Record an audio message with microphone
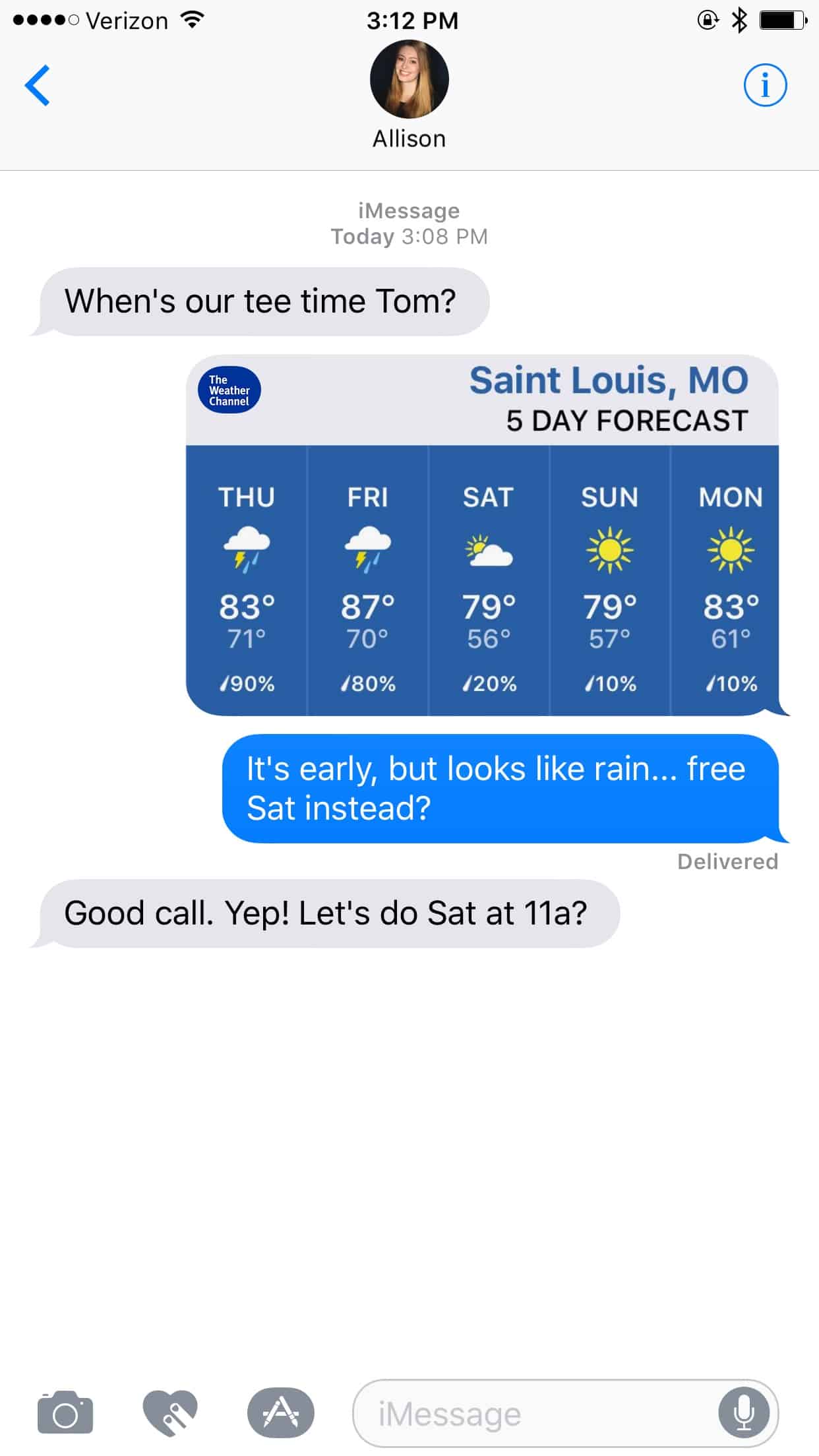Viewport: 819px width, 1456px height. [x=744, y=1413]
